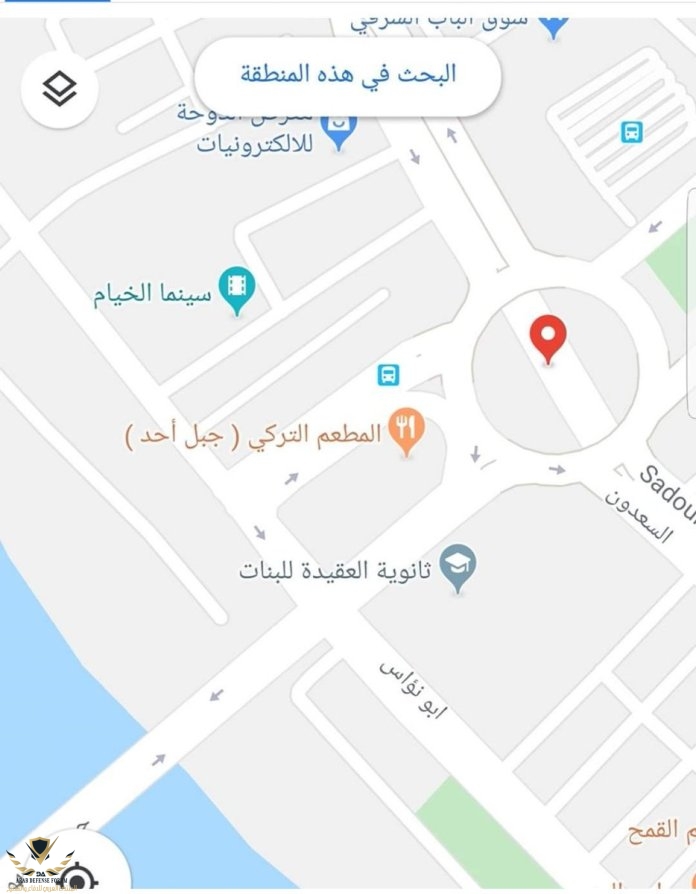696x894 pixels.
Task: Tap the red dropped pin
Action: click(547, 338)
